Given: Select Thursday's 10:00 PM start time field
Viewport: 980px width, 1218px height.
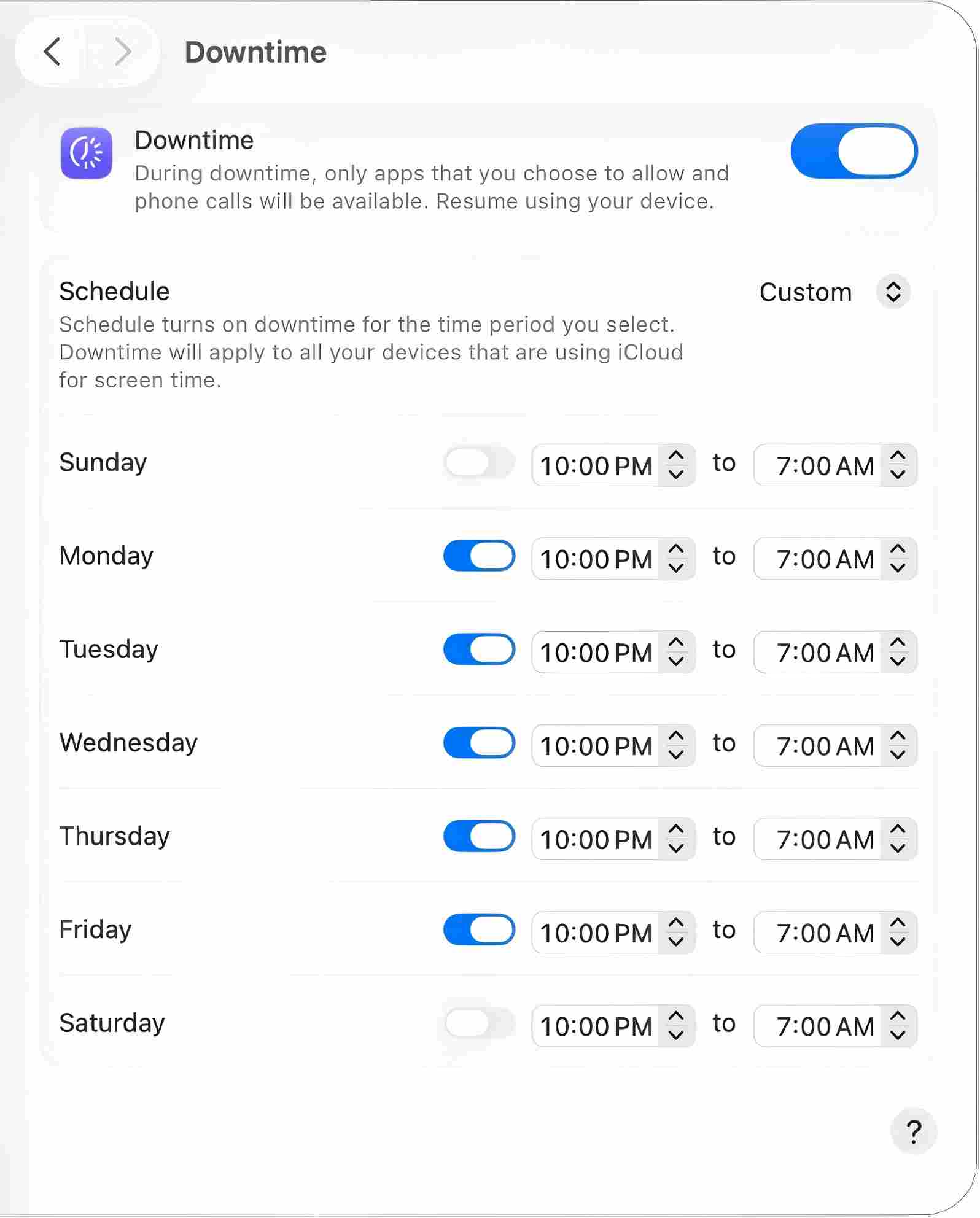Looking at the screenshot, I should point(596,839).
